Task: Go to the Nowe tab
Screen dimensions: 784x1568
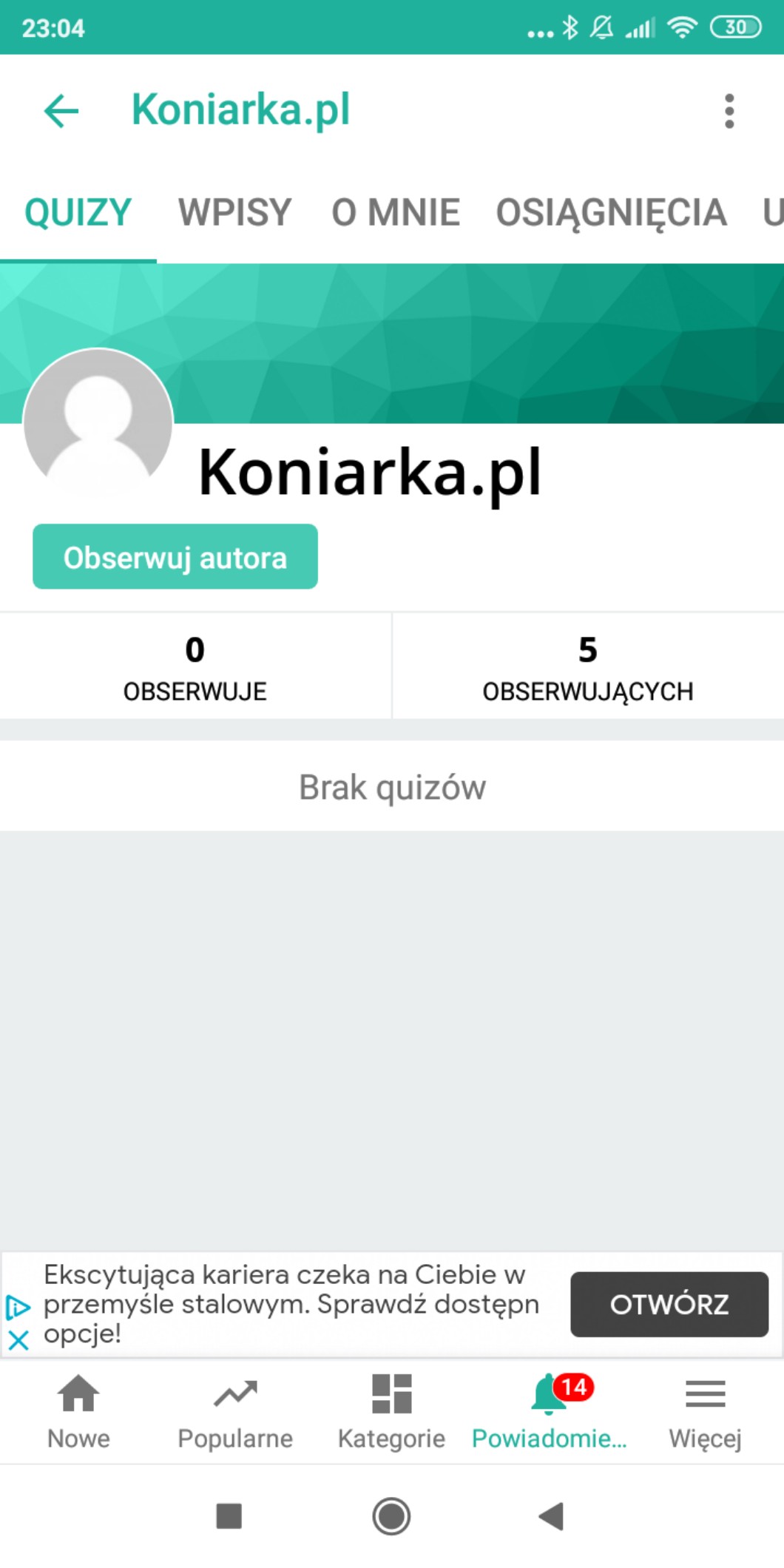Action: click(78, 1410)
